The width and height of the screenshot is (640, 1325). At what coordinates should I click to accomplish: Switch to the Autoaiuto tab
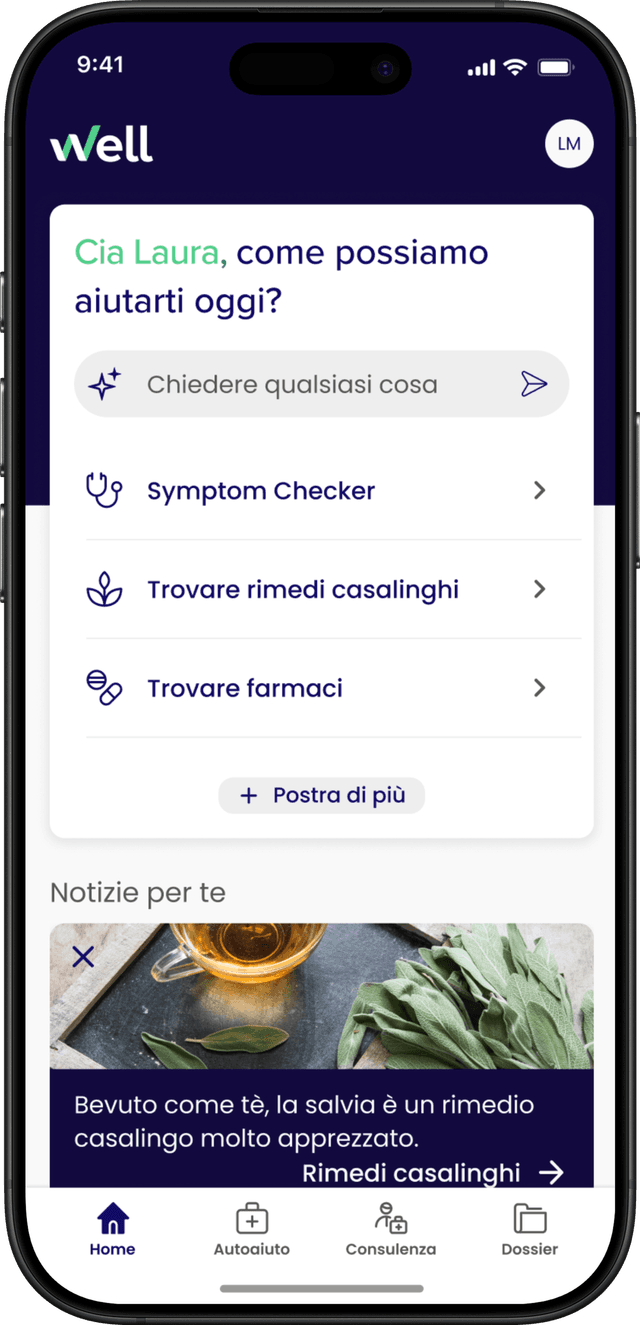coord(252,1230)
